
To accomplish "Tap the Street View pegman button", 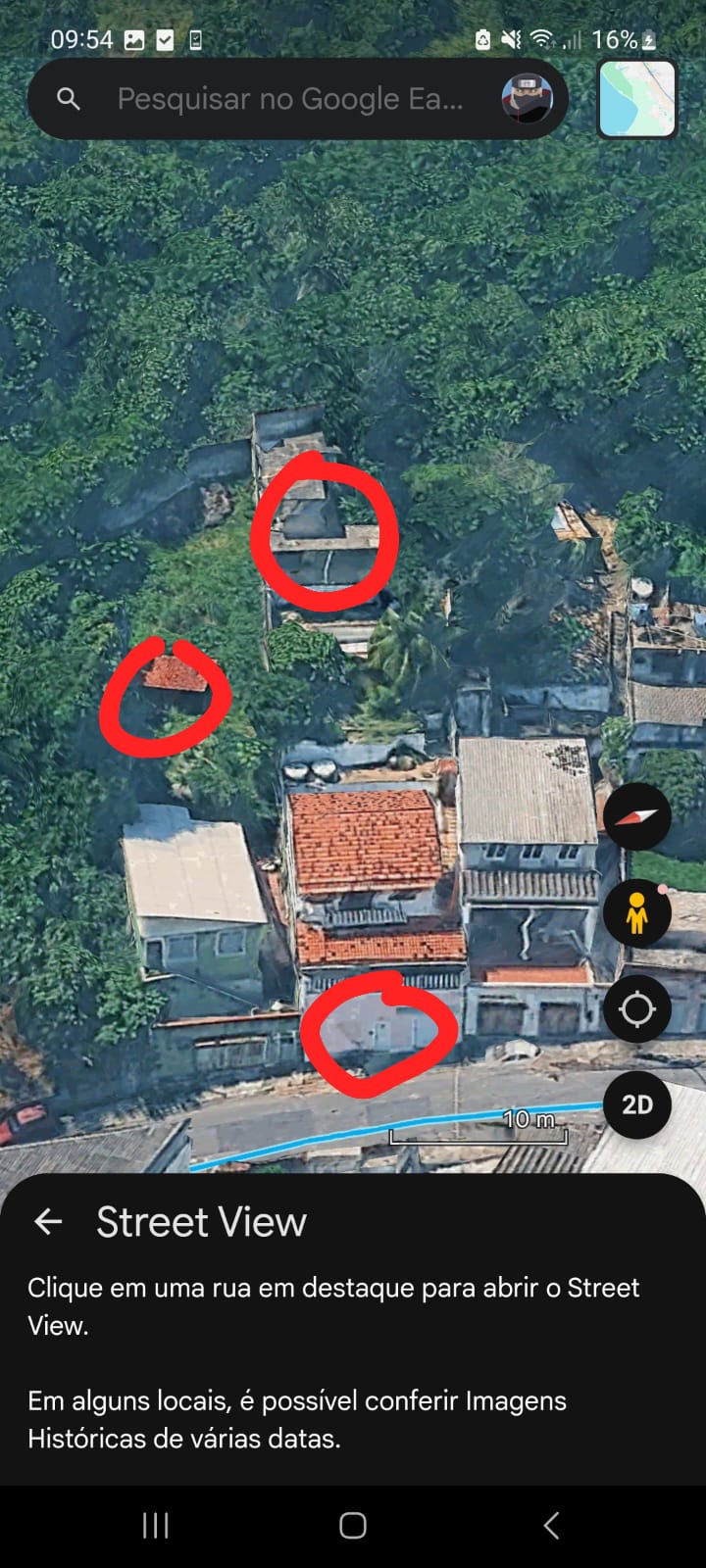I will tap(636, 912).
